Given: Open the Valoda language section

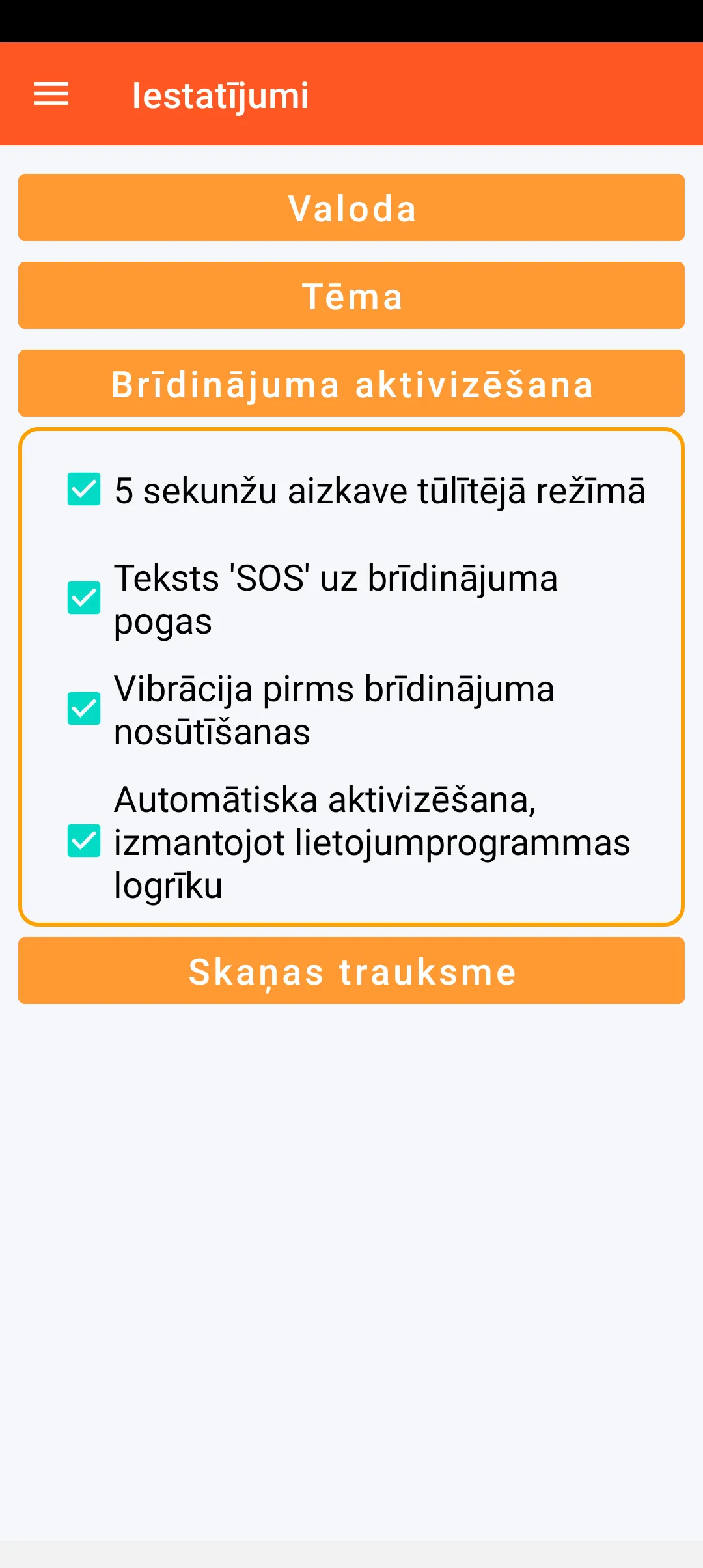Looking at the screenshot, I should [x=351, y=208].
